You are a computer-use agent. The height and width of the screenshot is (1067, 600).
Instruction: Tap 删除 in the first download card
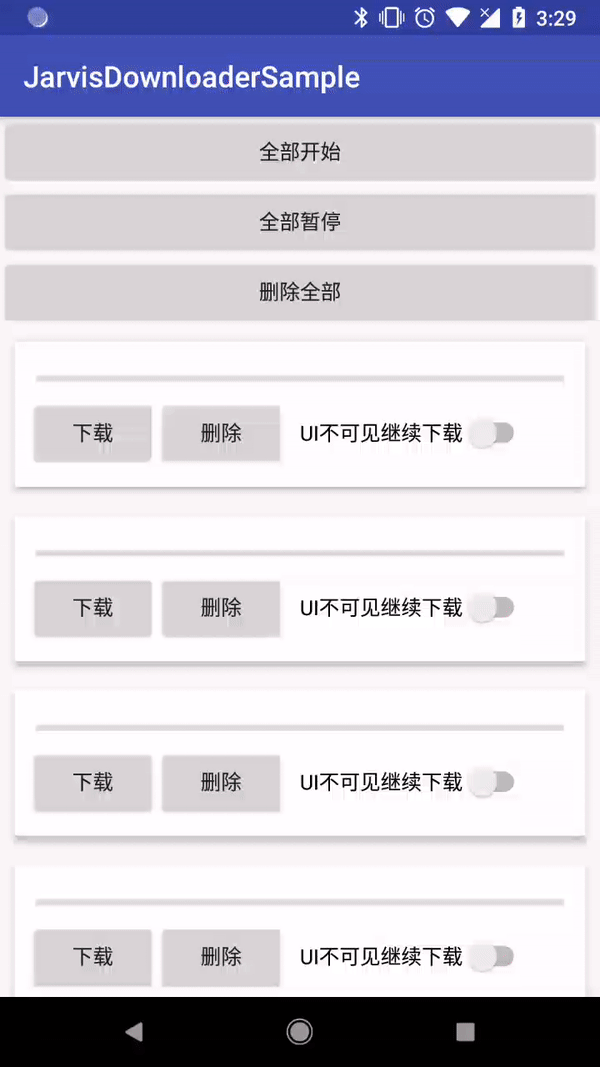pos(221,433)
